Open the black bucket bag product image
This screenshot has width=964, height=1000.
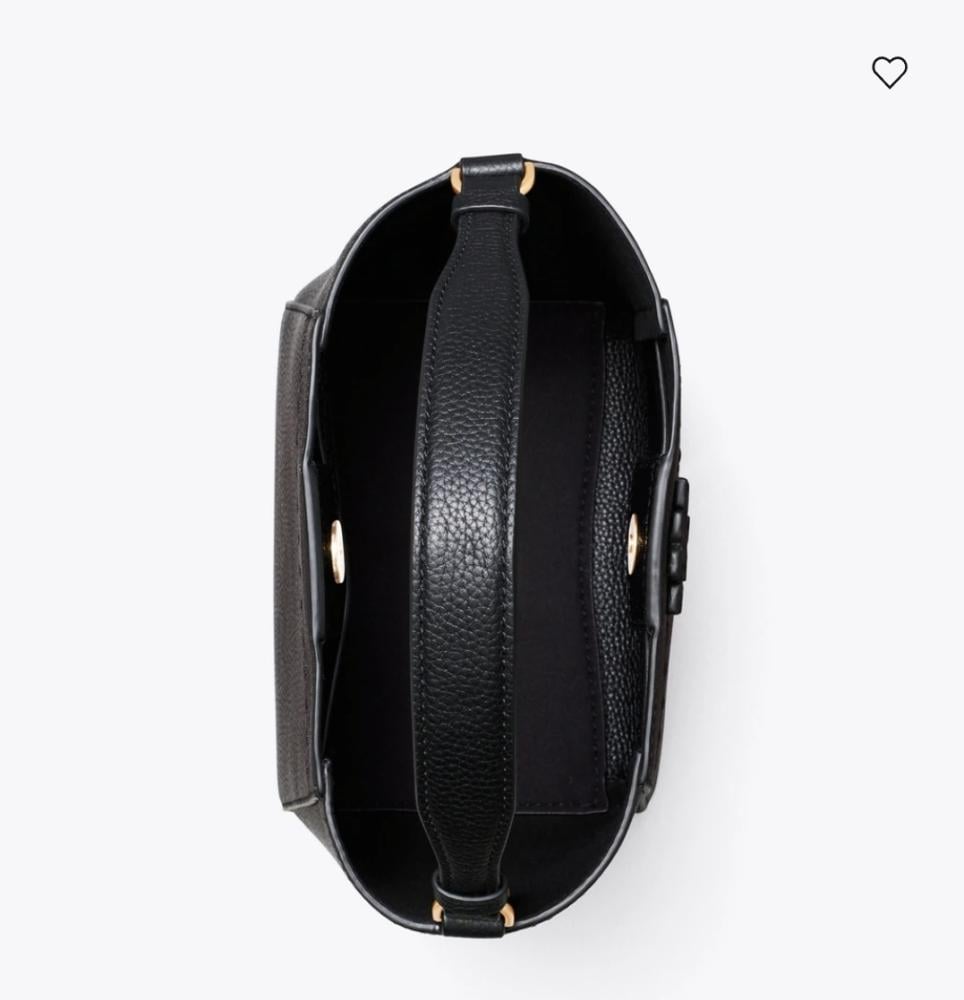click(x=480, y=545)
